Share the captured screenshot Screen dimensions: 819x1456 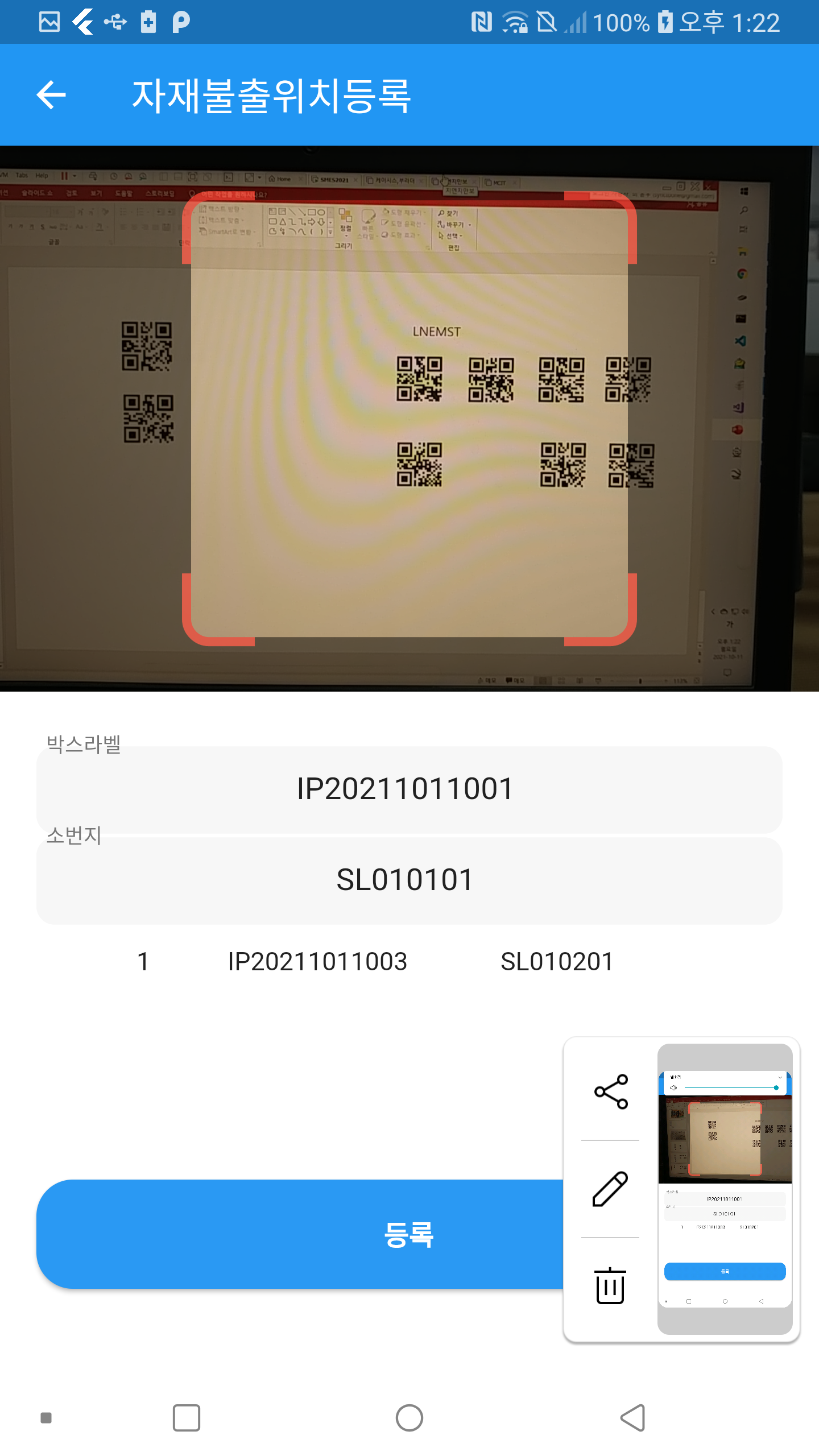pos(610,1092)
